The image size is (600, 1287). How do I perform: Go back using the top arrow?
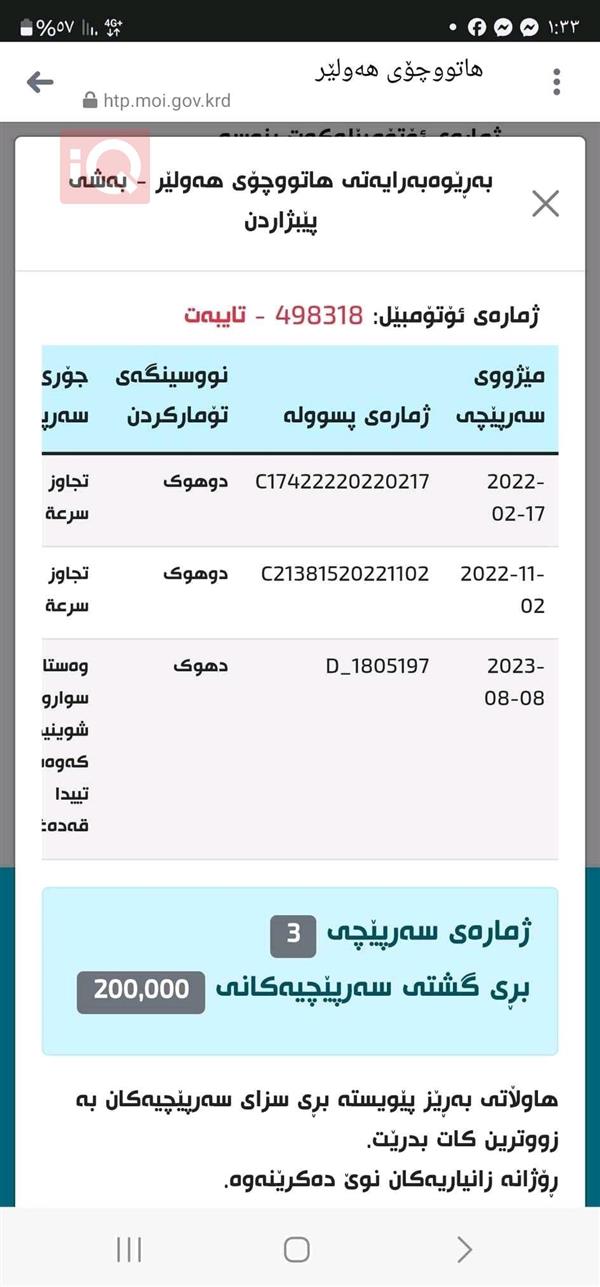pos(40,82)
